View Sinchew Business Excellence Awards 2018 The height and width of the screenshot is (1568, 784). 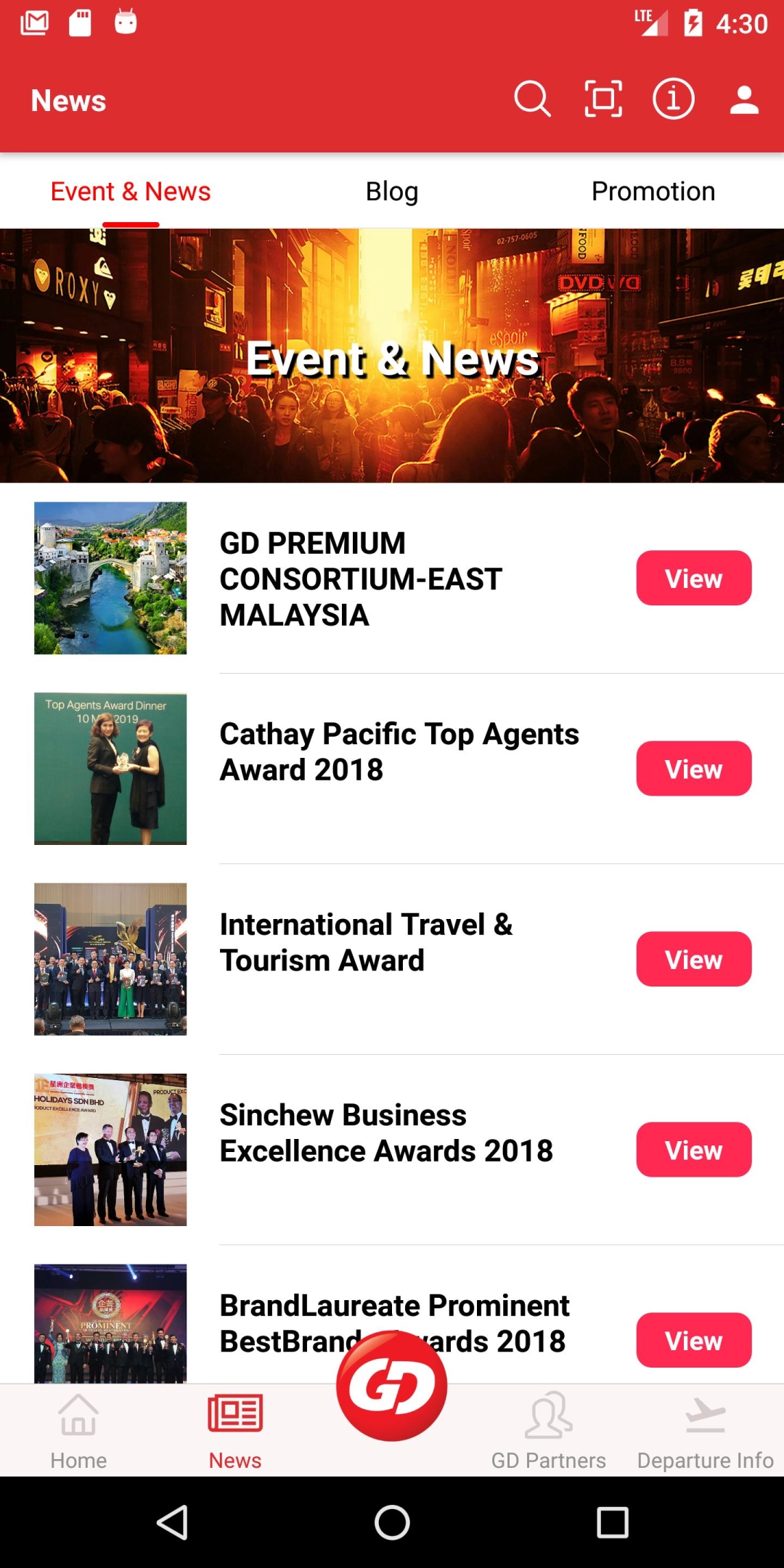693,1150
